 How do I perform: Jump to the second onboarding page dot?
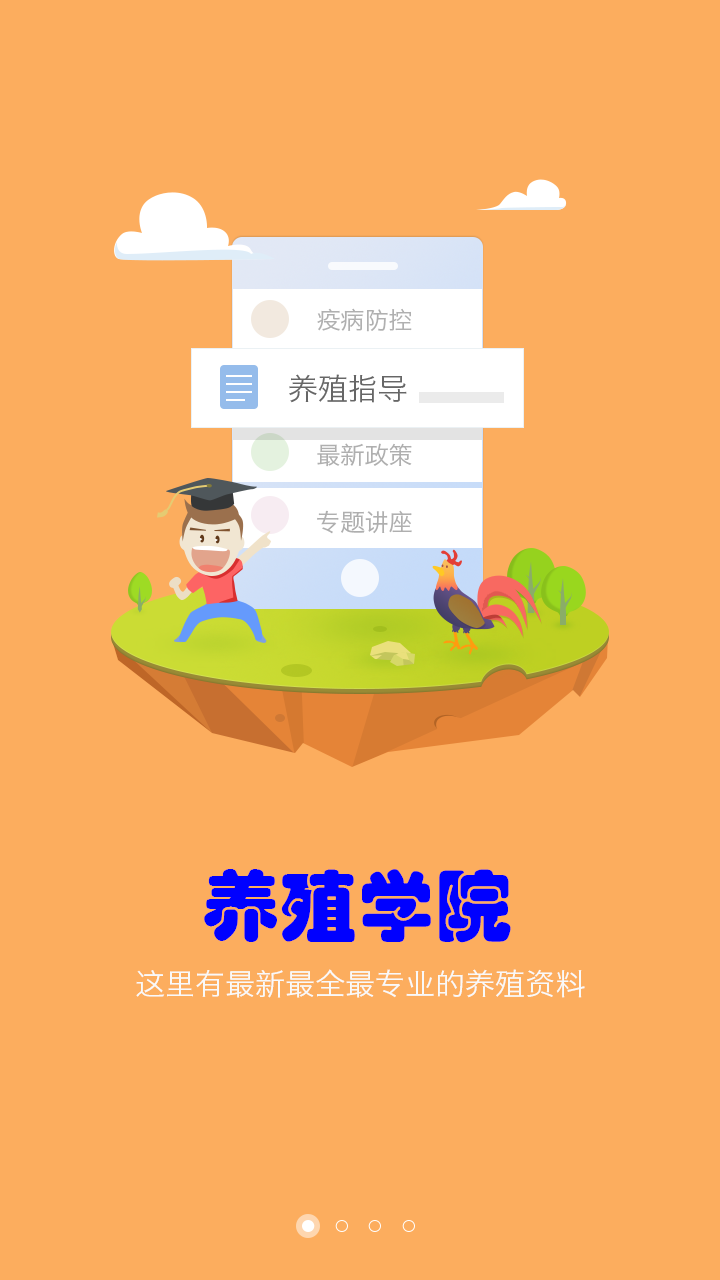(x=342, y=1226)
